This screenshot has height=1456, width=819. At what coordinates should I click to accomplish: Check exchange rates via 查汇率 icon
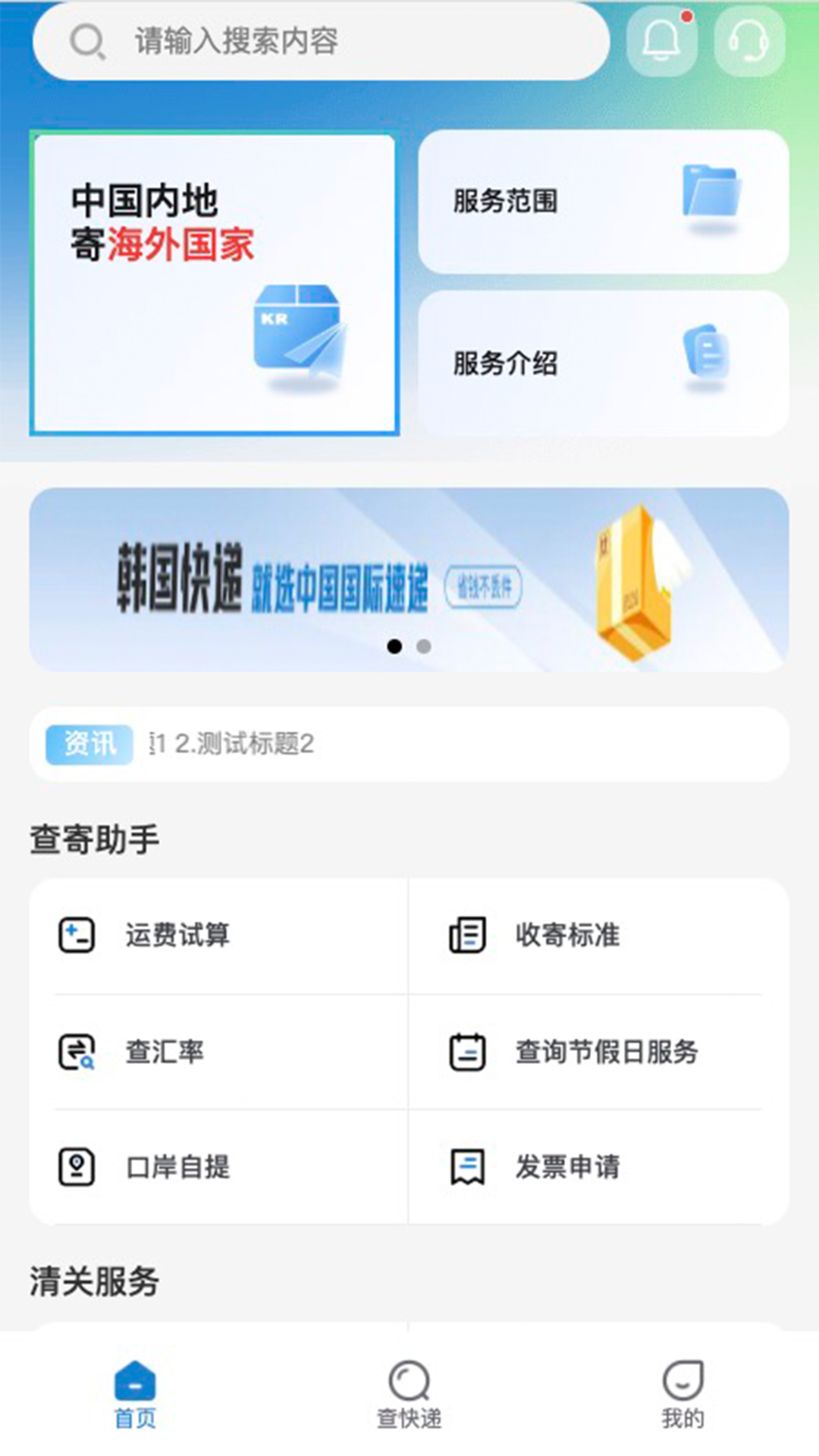pyautogui.click(x=165, y=1051)
